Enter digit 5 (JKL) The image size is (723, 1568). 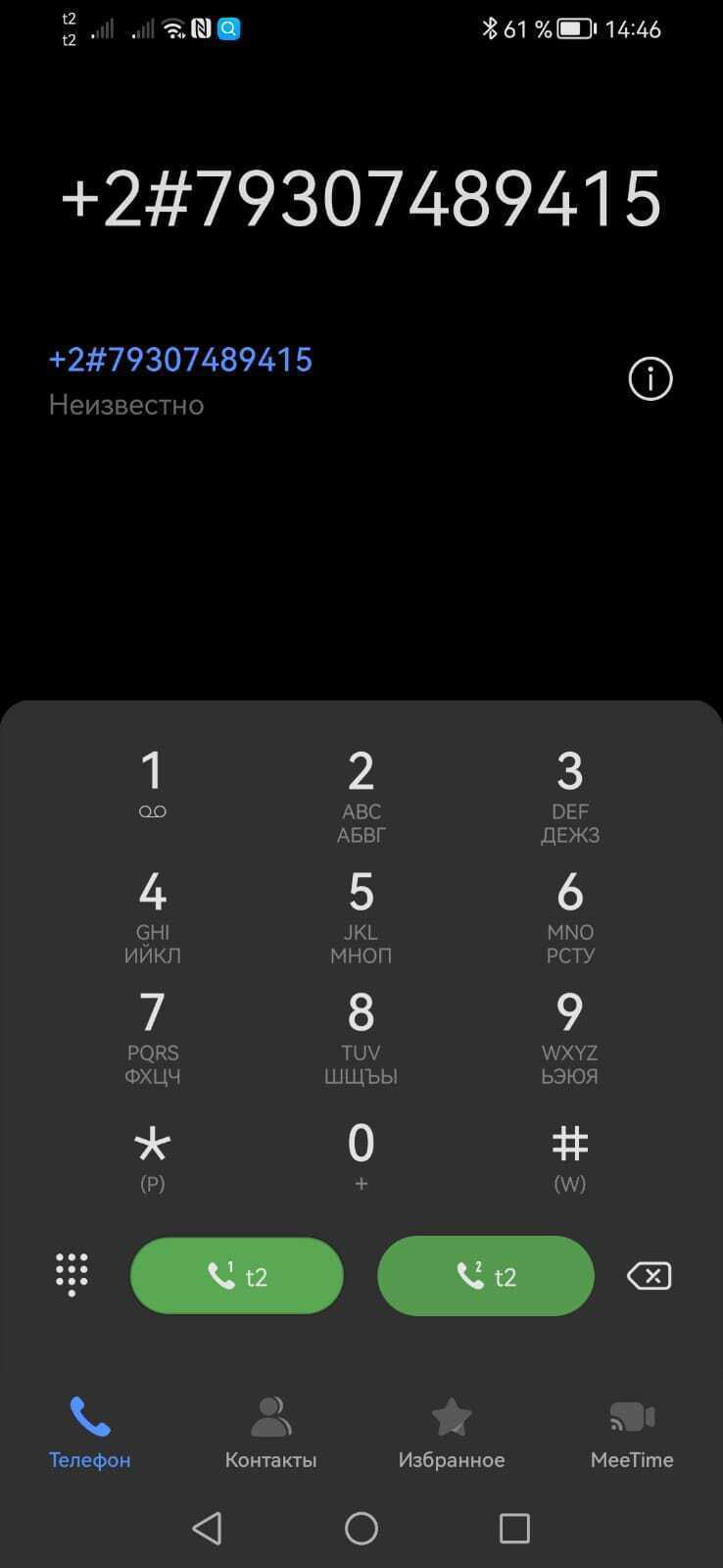(361, 913)
